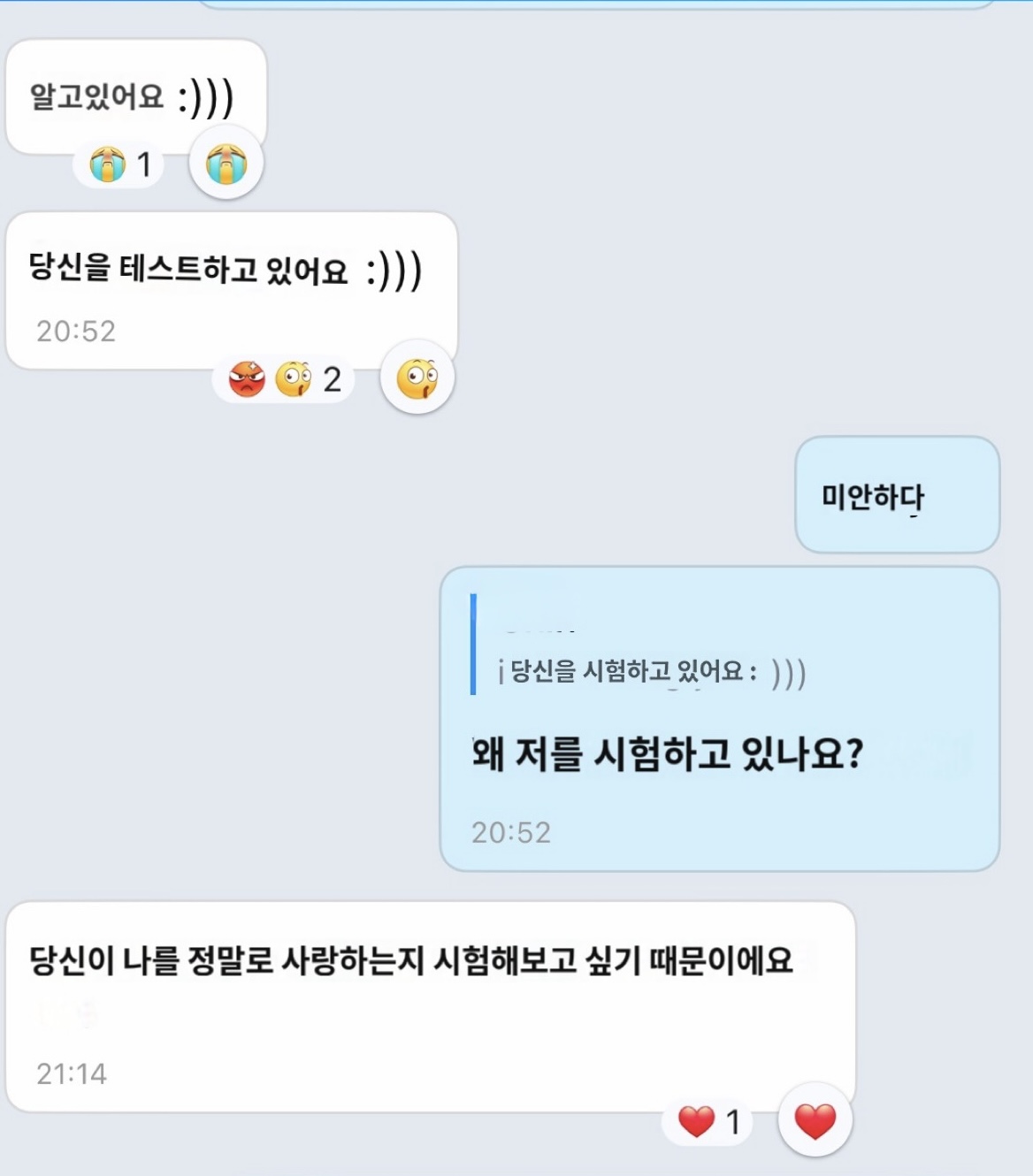
Task: Open the reactions counted 2 under 당신을 테스트하고 있어요
Action: 284,380
